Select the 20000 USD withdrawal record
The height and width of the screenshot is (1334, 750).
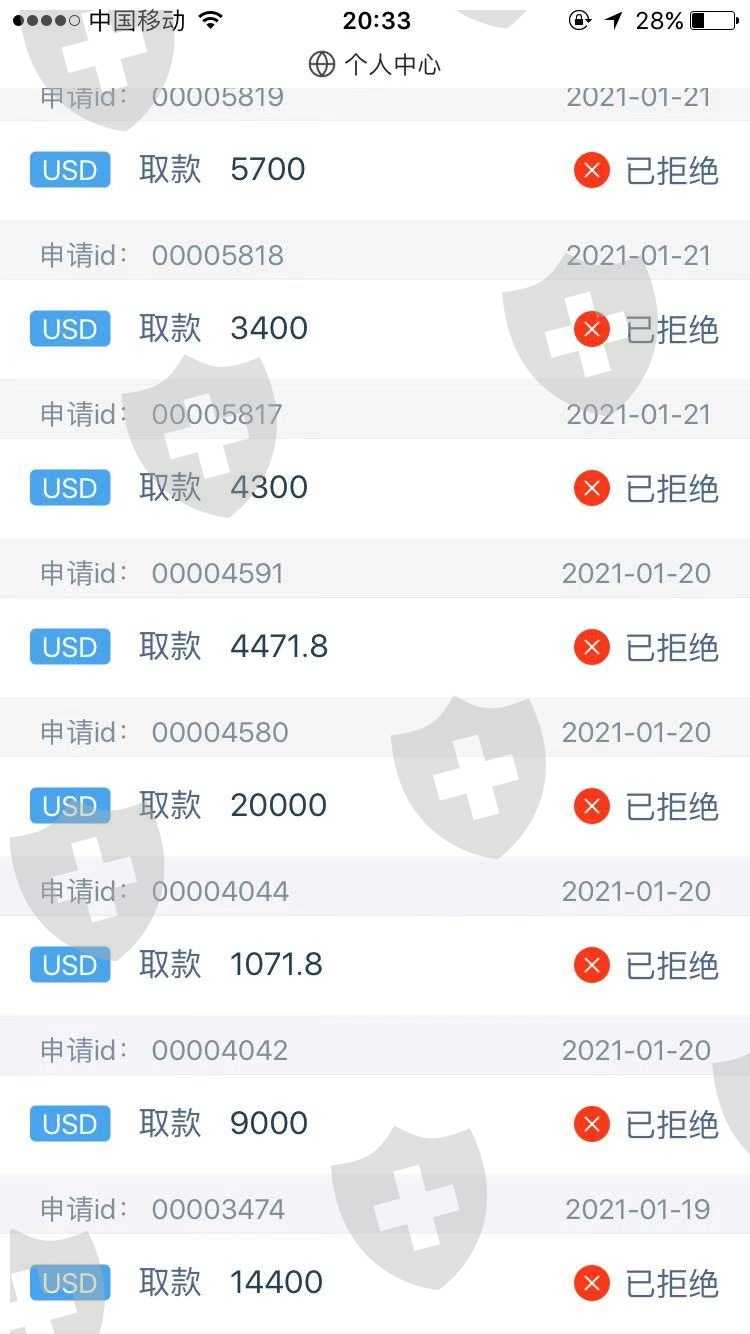click(375, 806)
